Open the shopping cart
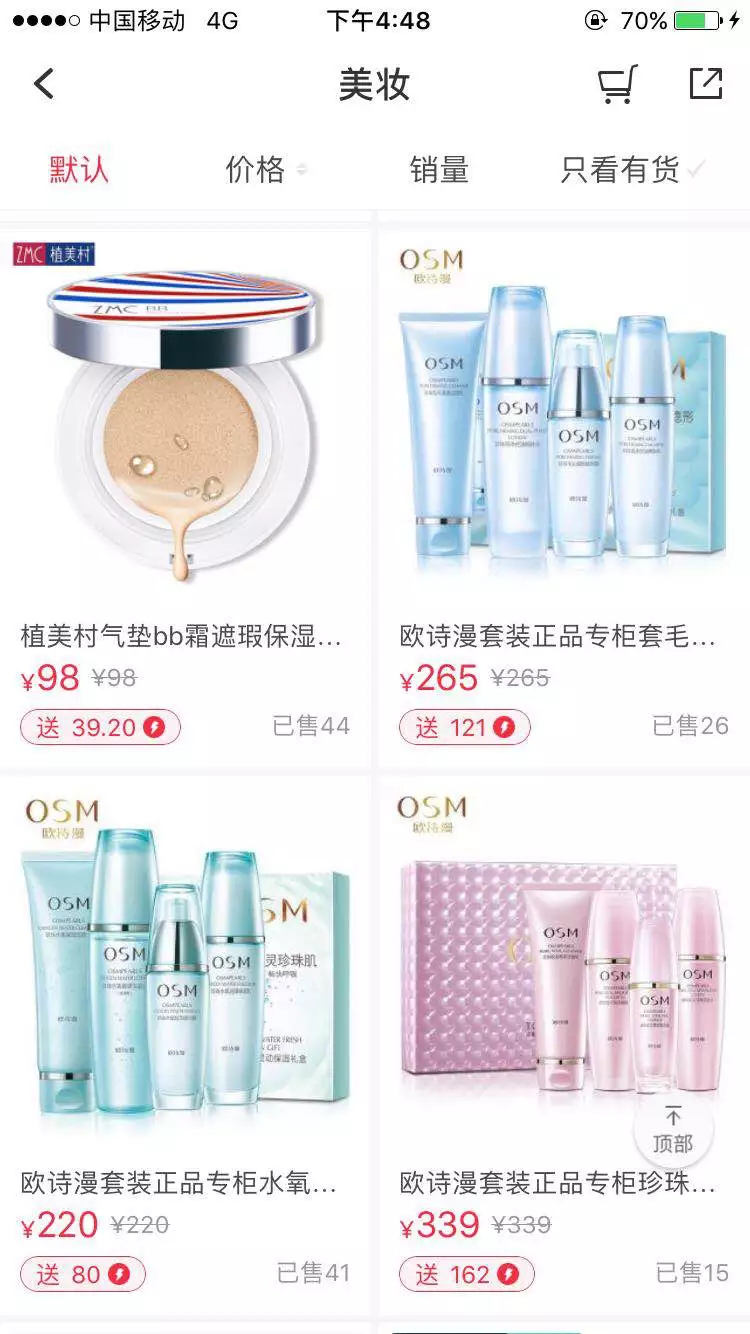 click(617, 85)
